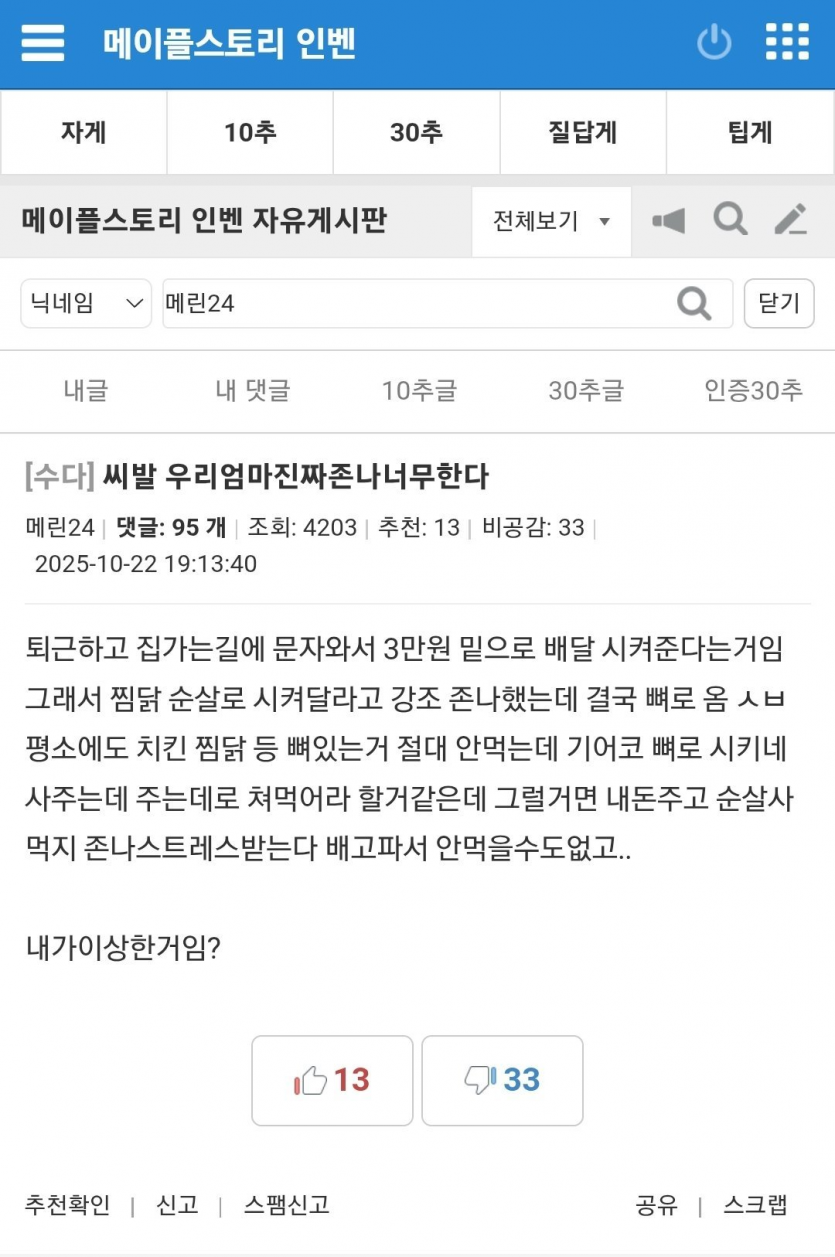Upvote the post showing 13
The height and width of the screenshot is (1257, 835).
coord(332,1080)
